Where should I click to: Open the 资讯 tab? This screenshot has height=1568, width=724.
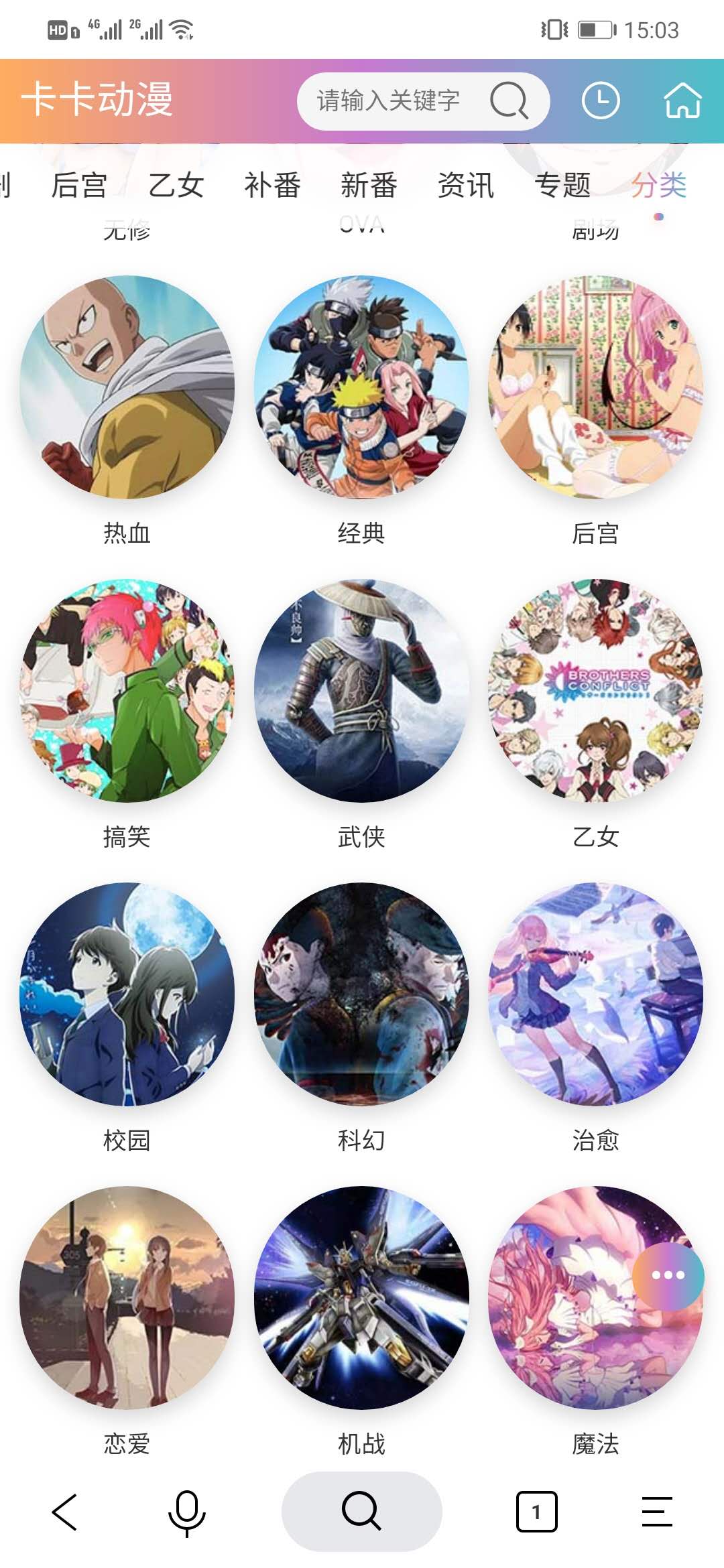(465, 186)
